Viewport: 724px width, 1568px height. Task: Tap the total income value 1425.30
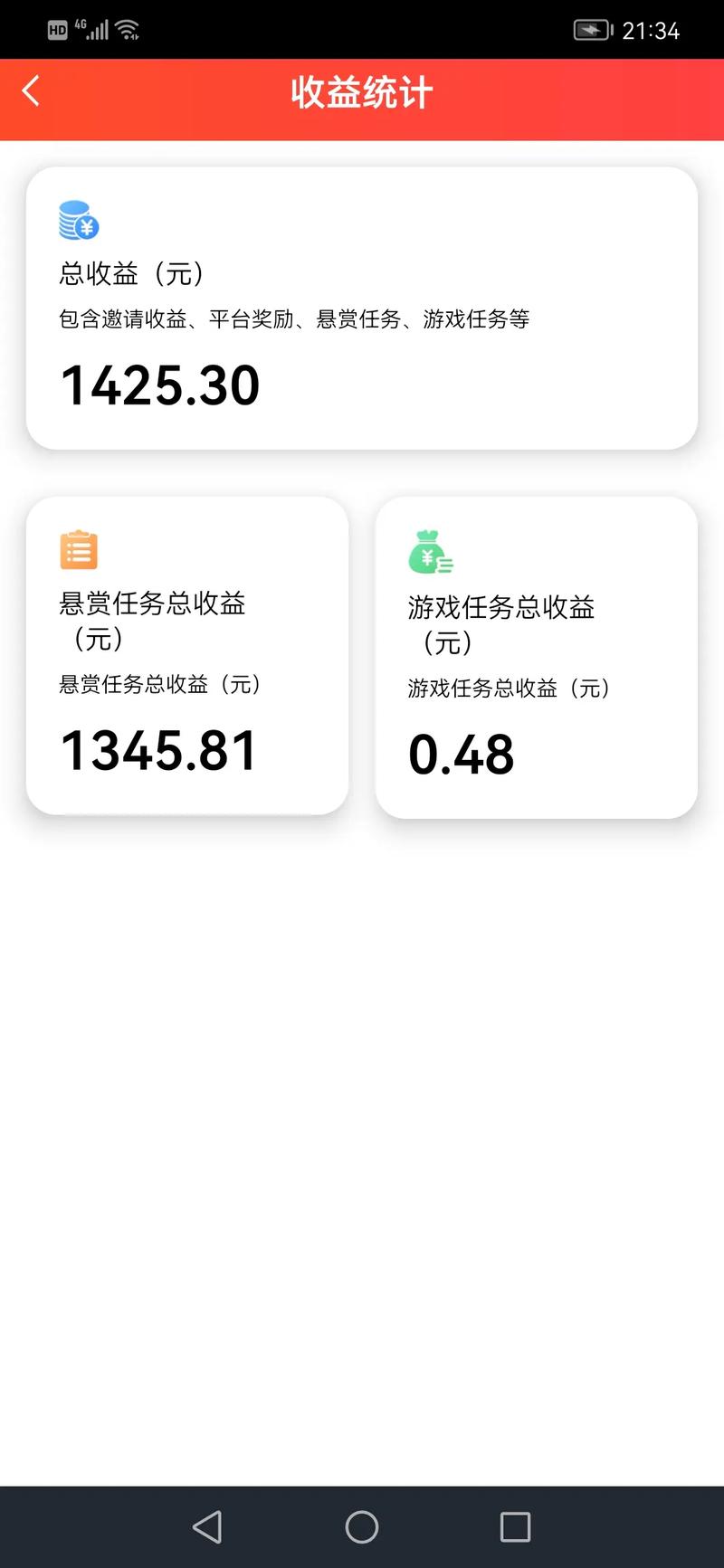[x=159, y=384]
